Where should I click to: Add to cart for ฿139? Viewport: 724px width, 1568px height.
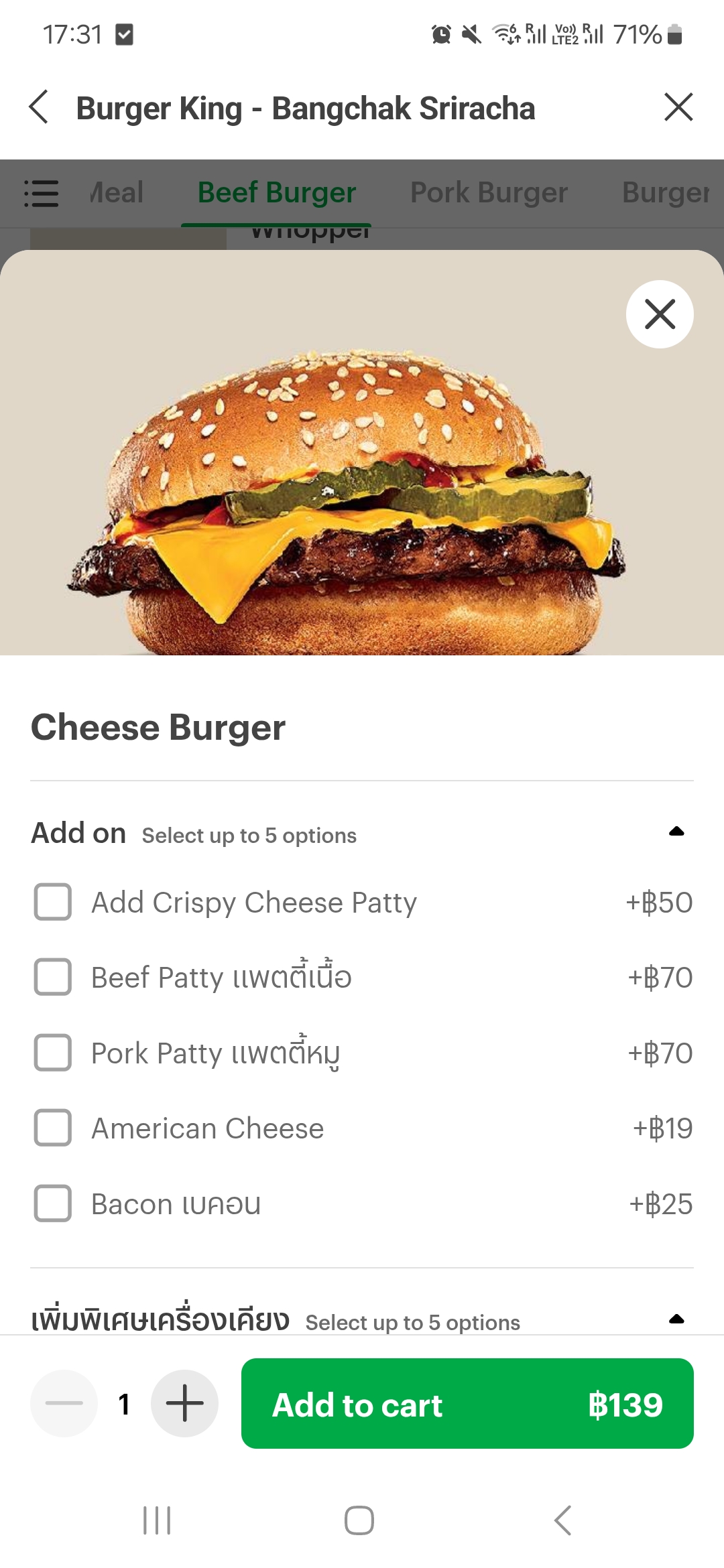467,1404
